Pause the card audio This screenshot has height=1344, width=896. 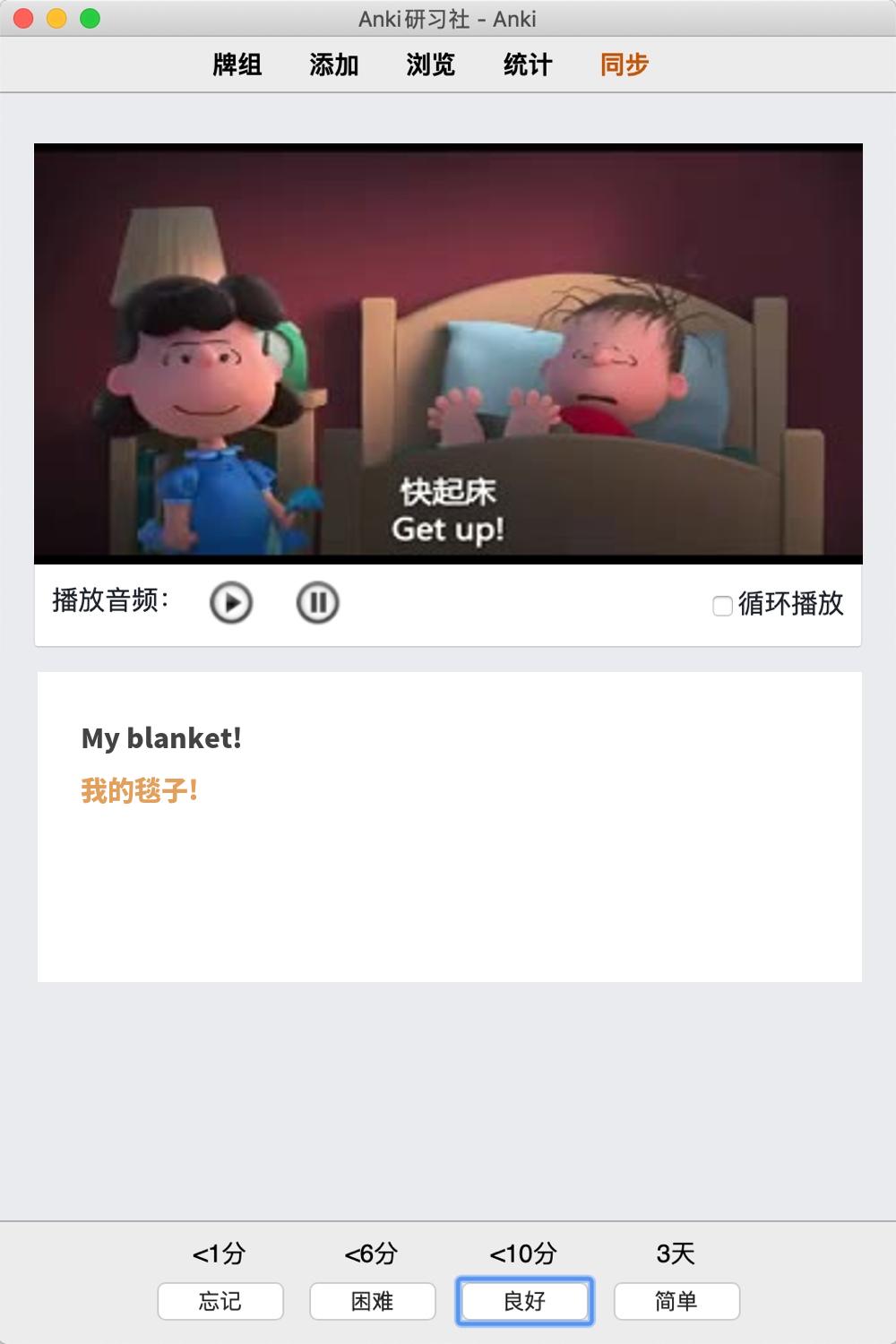point(317,603)
